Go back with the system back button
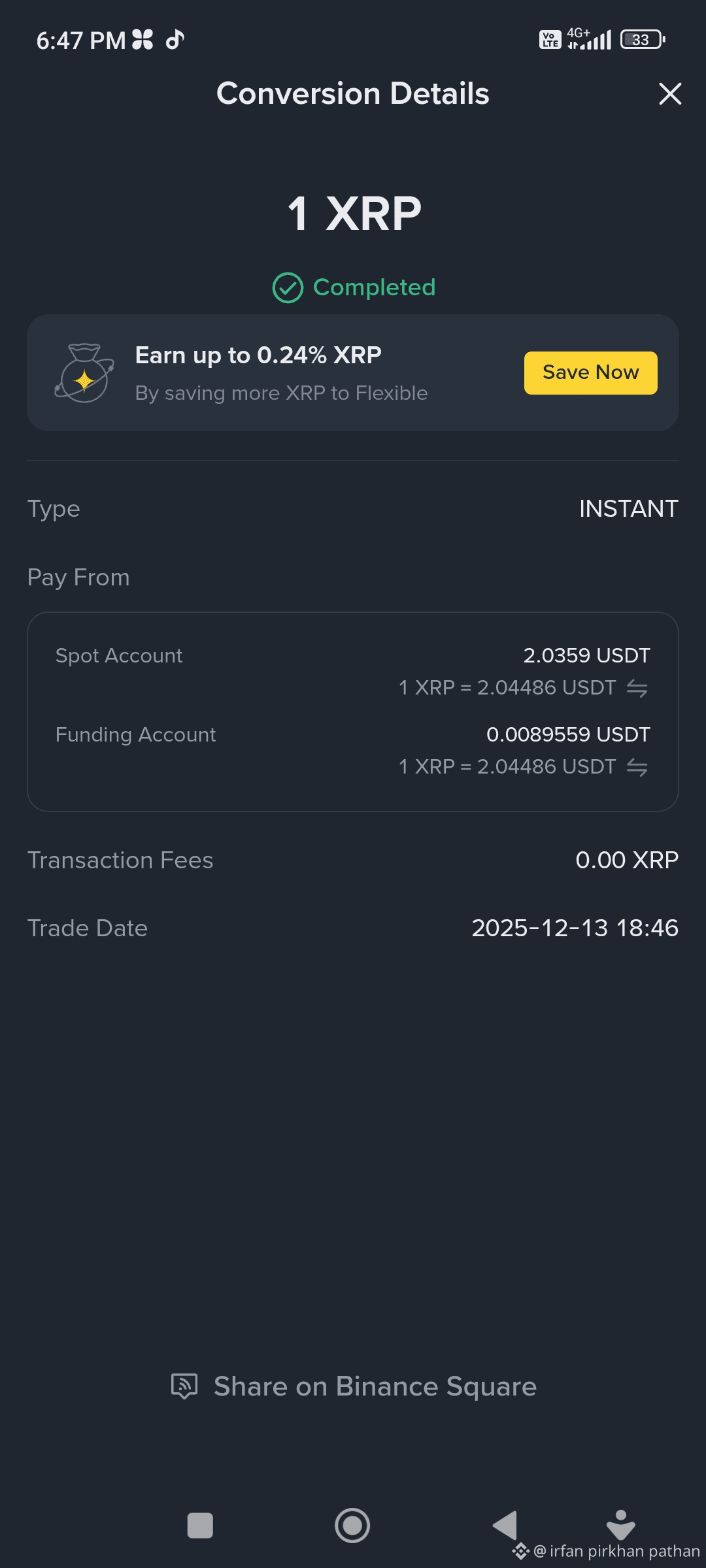706x1568 pixels. pos(505,1526)
